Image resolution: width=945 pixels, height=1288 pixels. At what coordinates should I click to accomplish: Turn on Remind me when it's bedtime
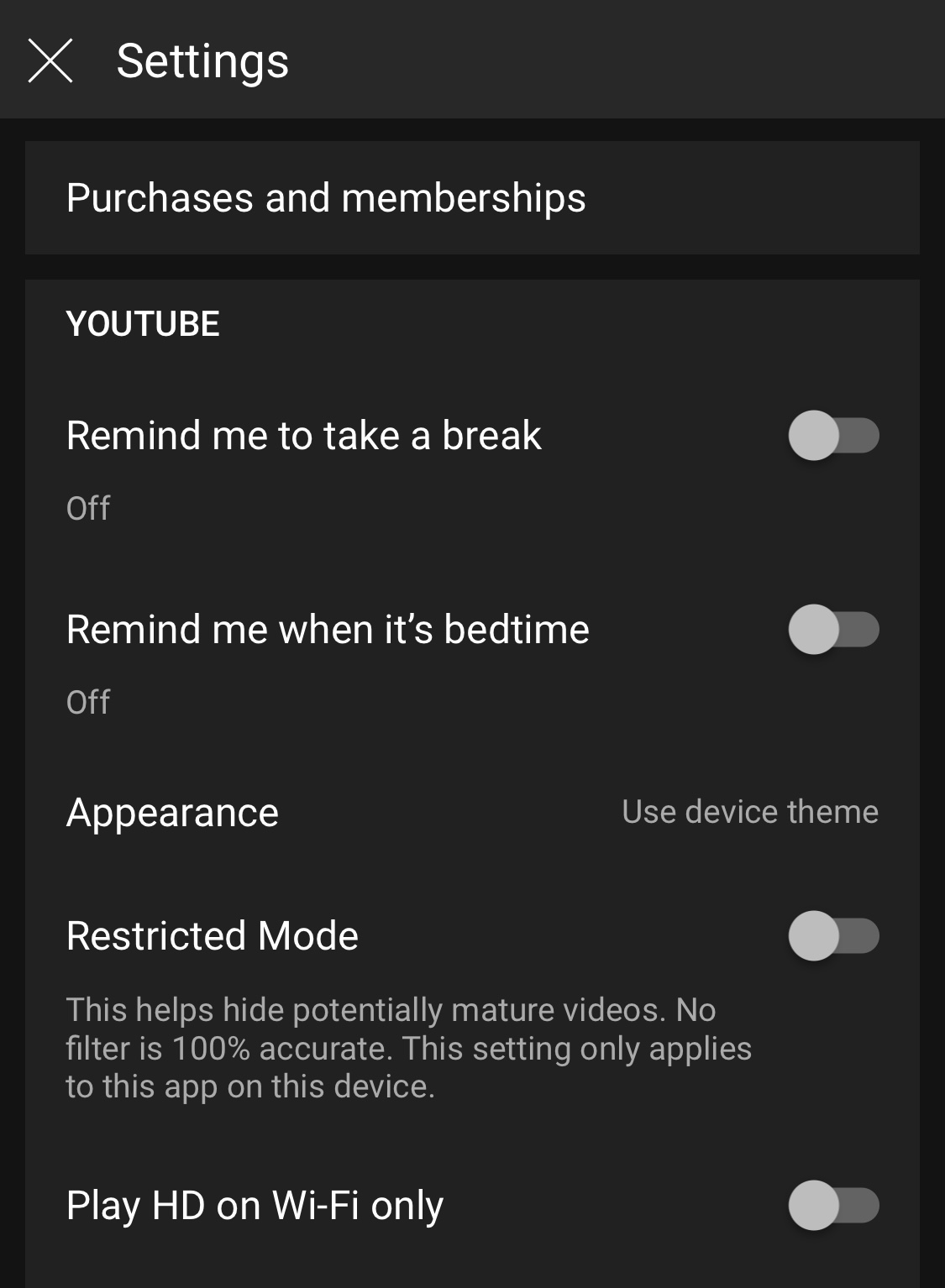click(x=832, y=630)
